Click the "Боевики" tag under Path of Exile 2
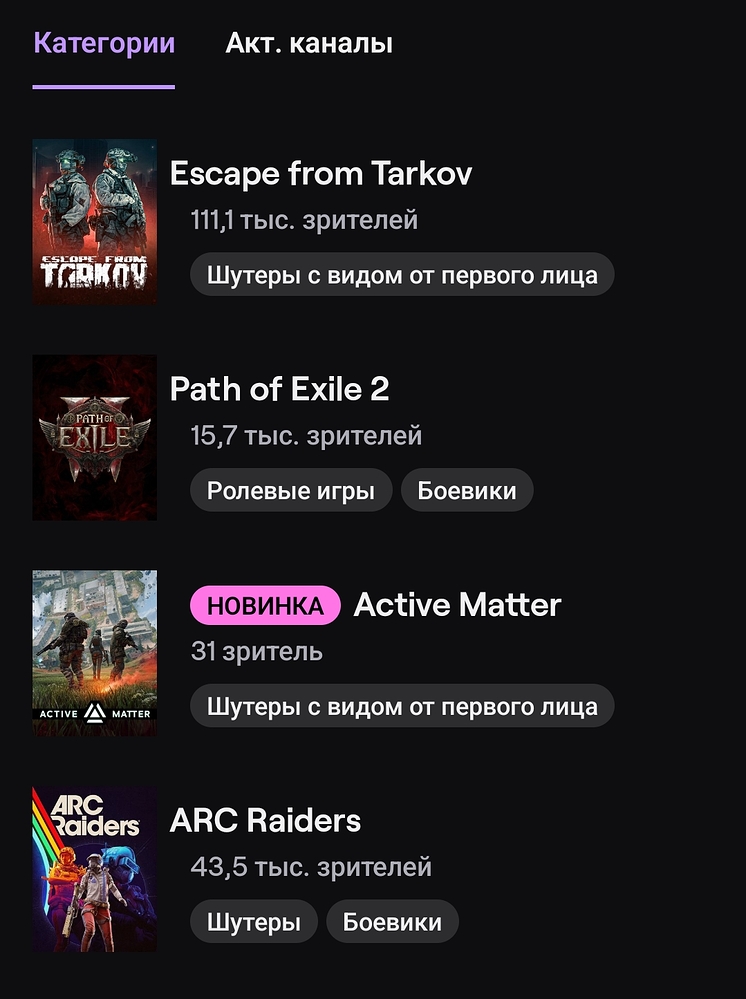This screenshot has width=746, height=999. coord(467,490)
